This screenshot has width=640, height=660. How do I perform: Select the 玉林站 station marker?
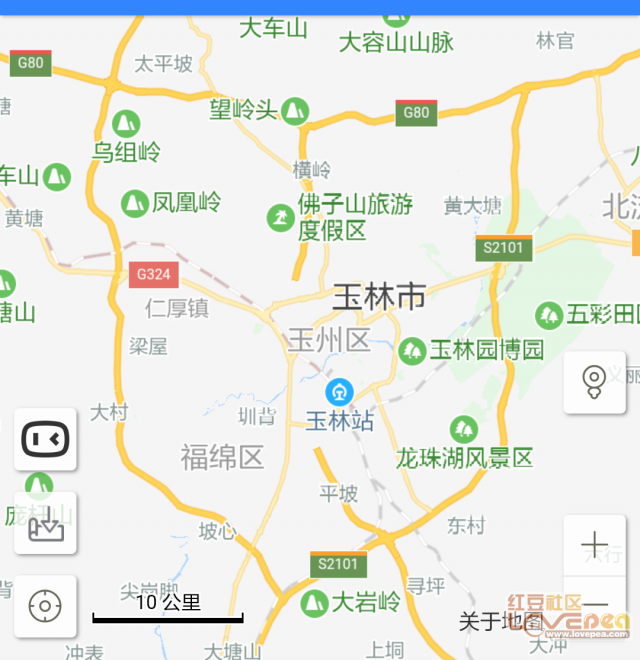click(340, 391)
